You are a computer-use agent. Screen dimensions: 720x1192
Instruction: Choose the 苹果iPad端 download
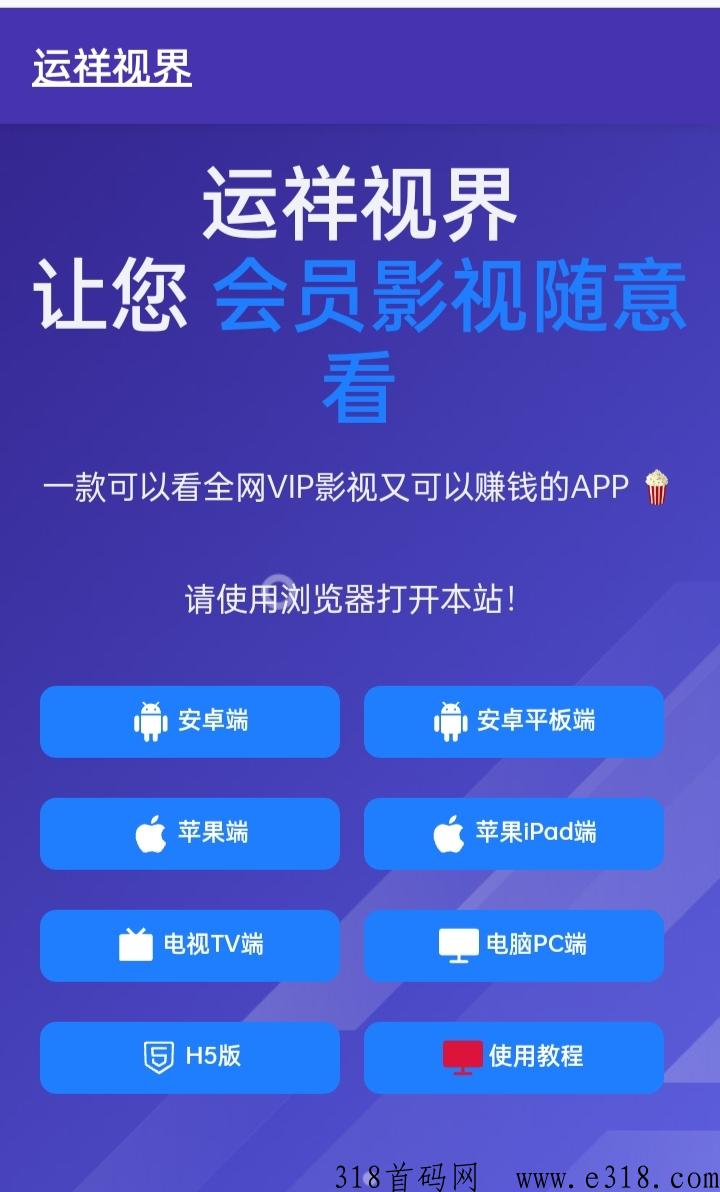[x=514, y=833]
